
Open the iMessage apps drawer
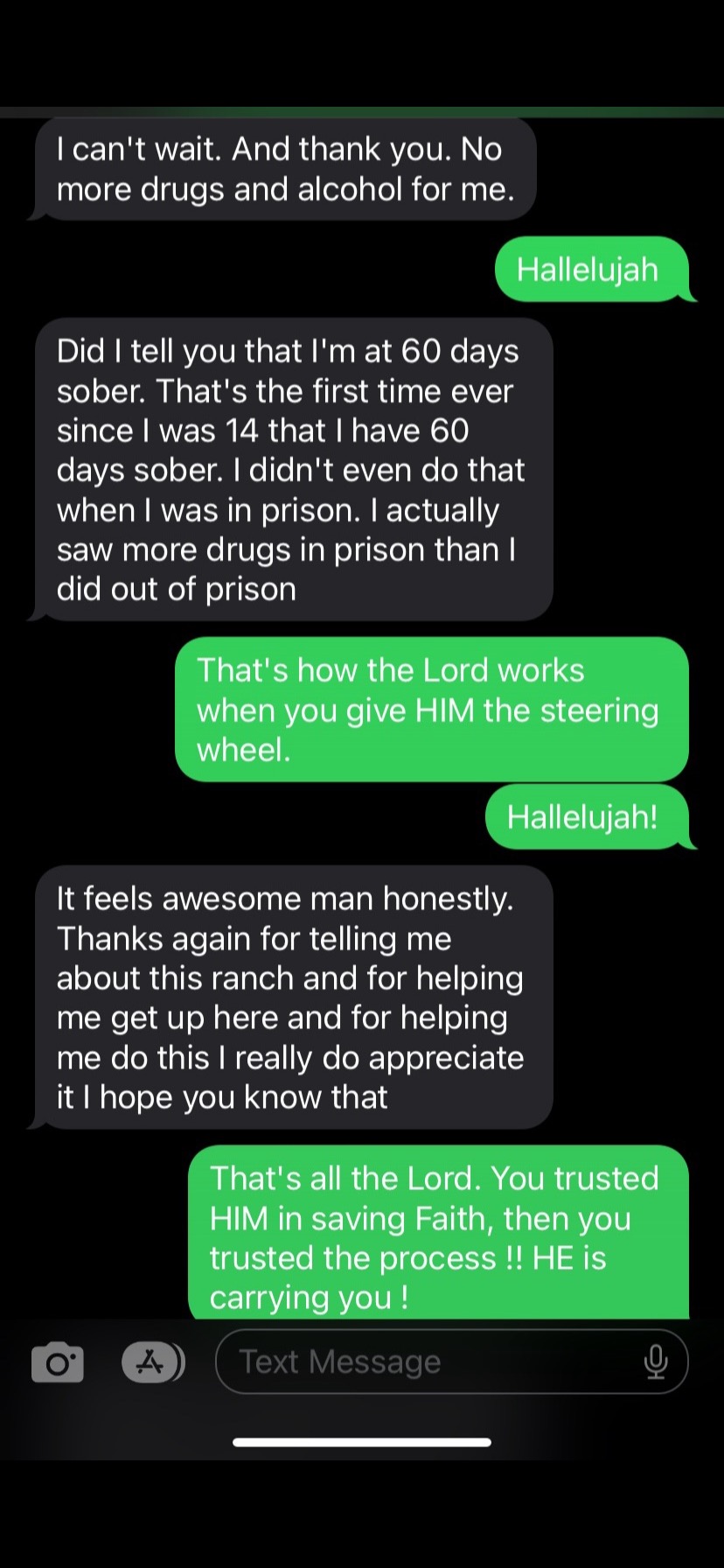[x=153, y=1362]
